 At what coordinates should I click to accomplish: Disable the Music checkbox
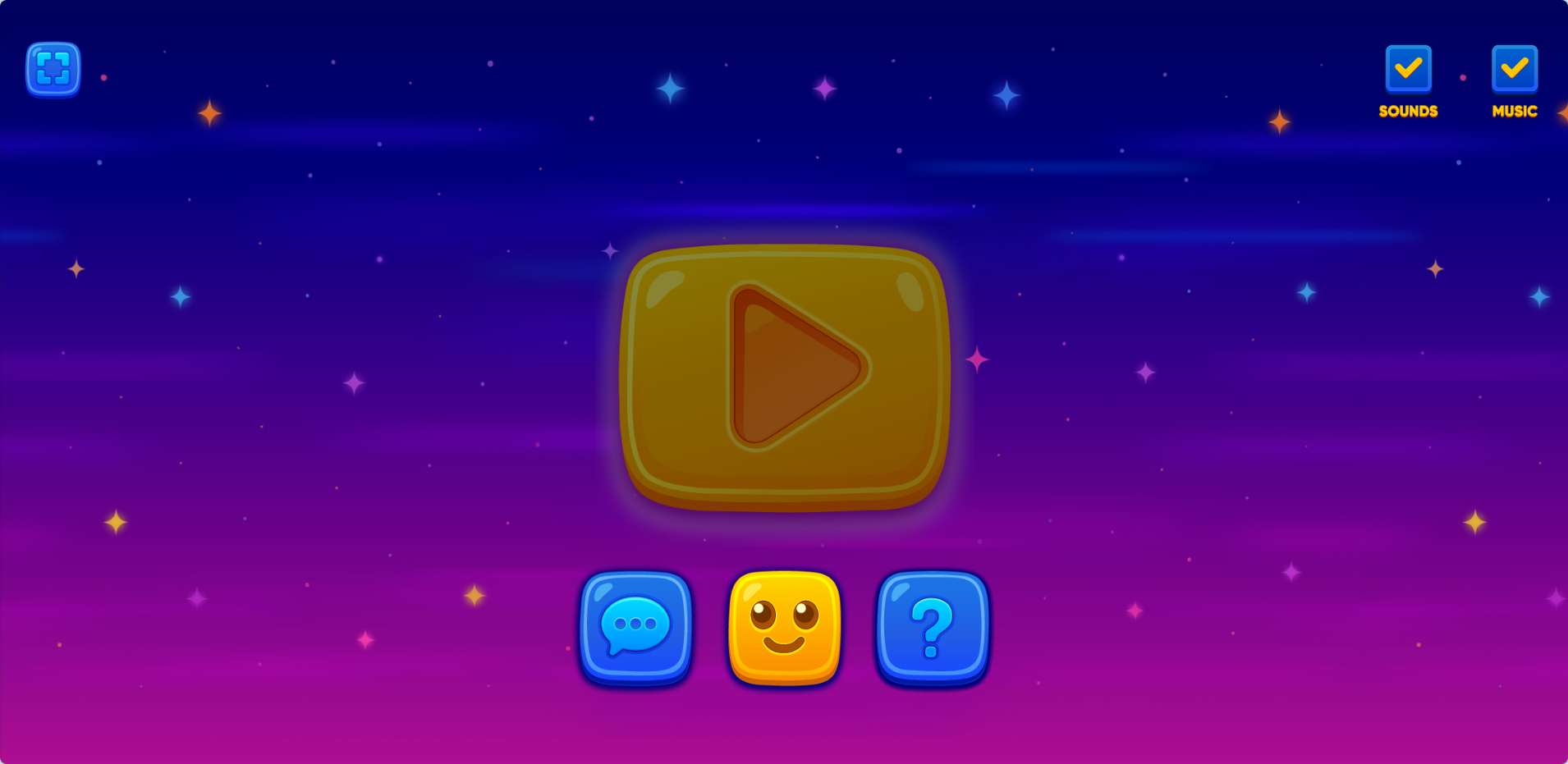pyautogui.click(x=1514, y=69)
